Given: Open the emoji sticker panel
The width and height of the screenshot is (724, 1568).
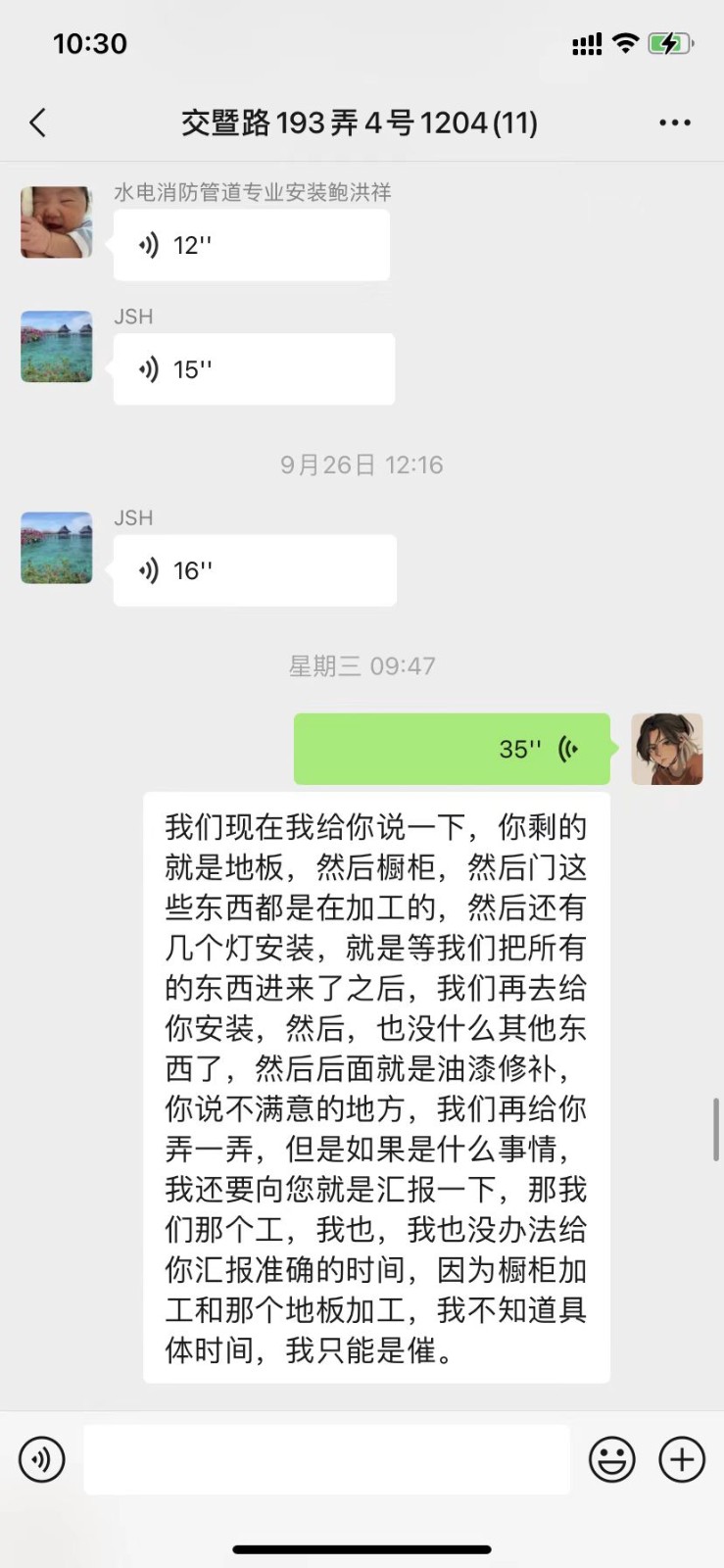Looking at the screenshot, I should click(612, 1459).
